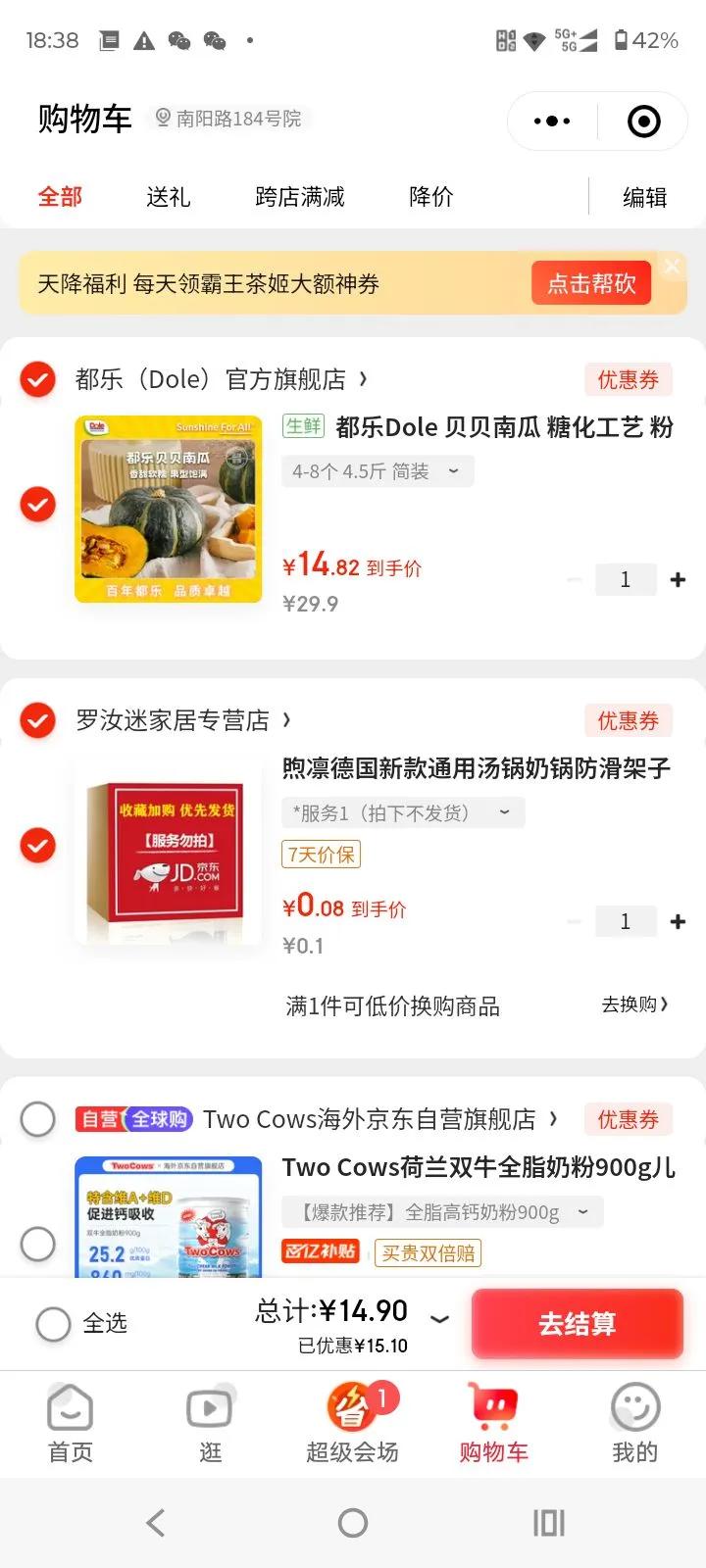Switch to the 送礼 tab
This screenshot has width=706, height=1568.
[168, 197]
